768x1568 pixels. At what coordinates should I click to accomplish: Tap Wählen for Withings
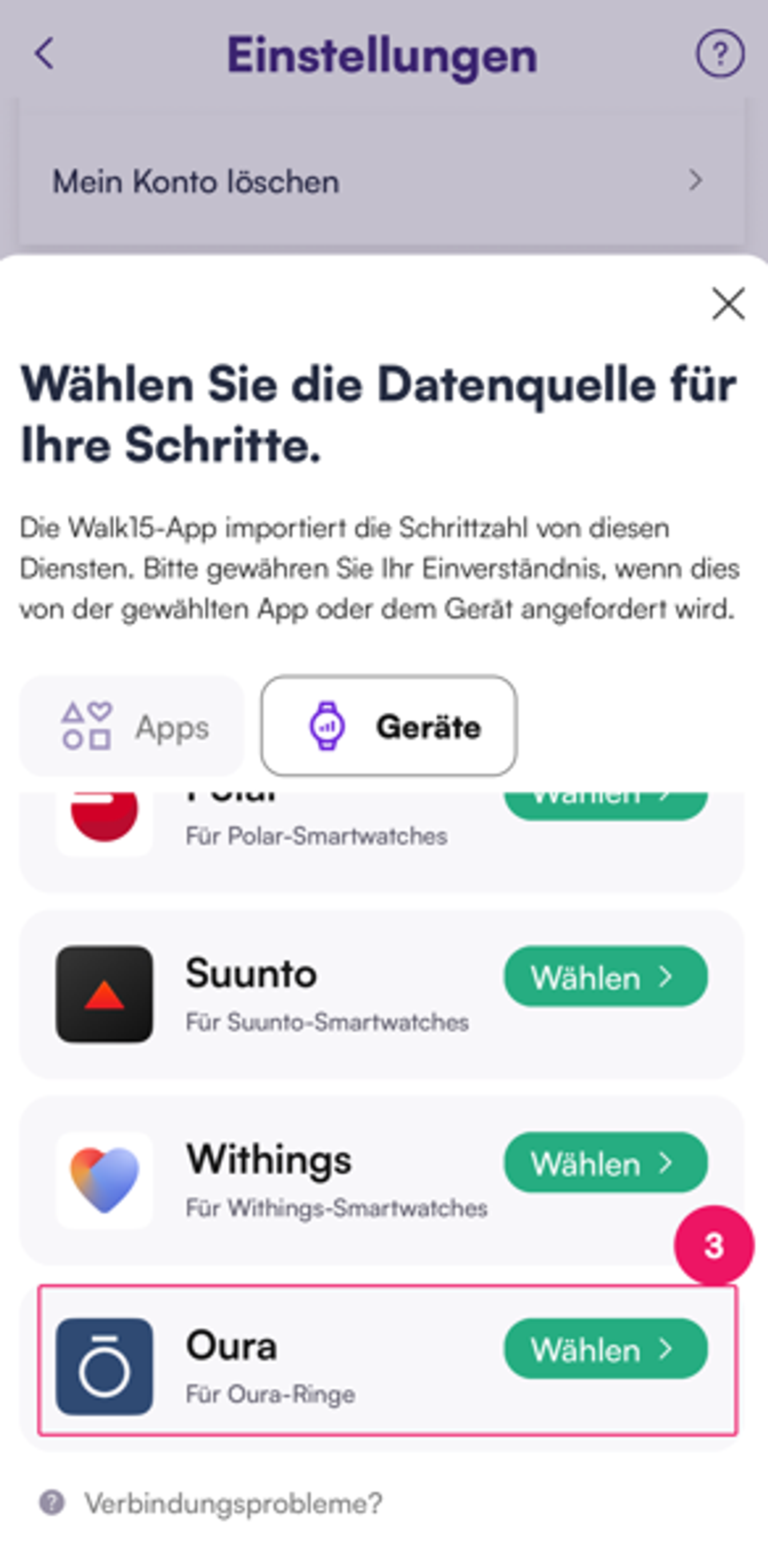click(605, 1163)
